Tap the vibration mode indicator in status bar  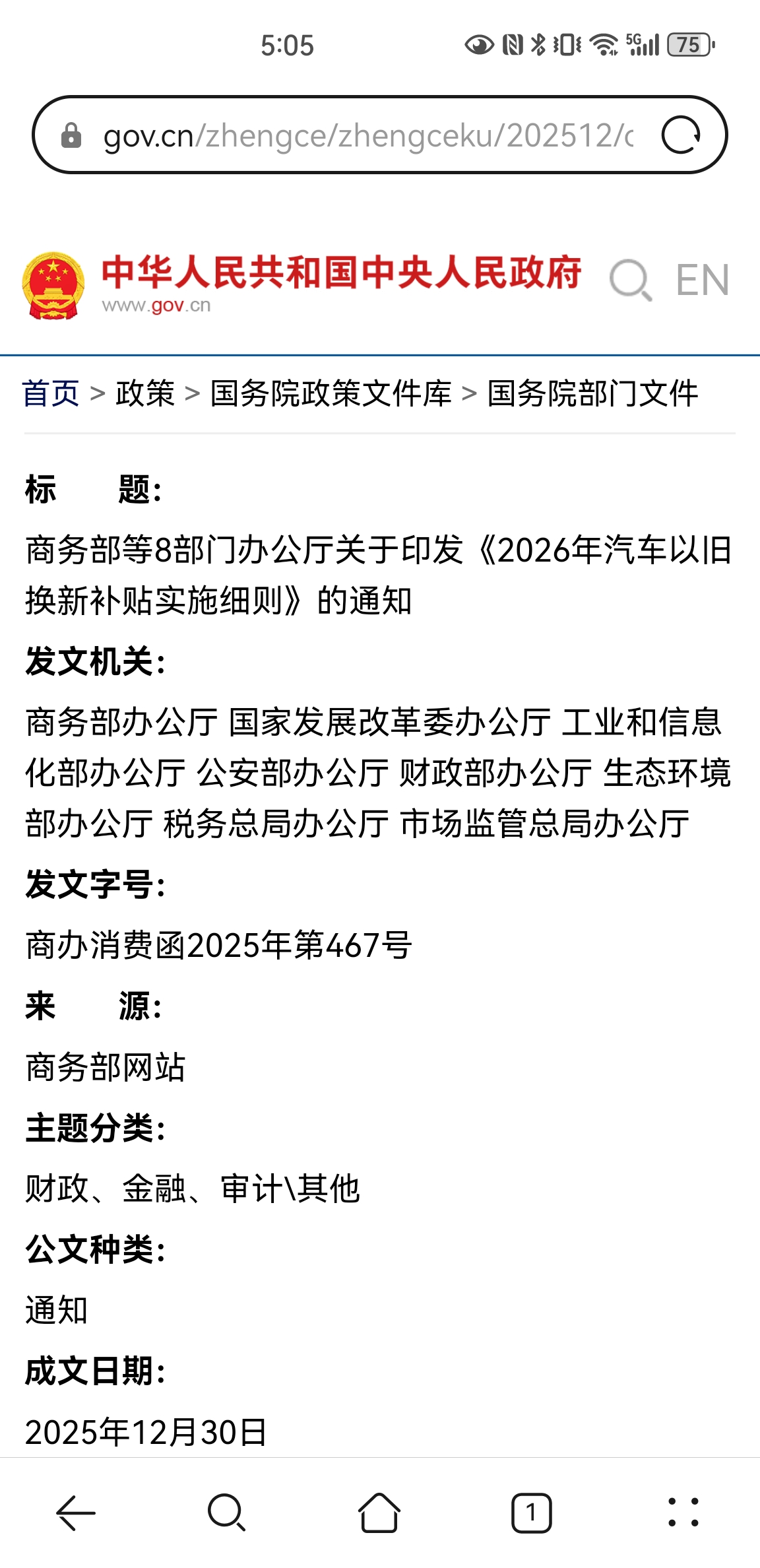pos(566,45)
